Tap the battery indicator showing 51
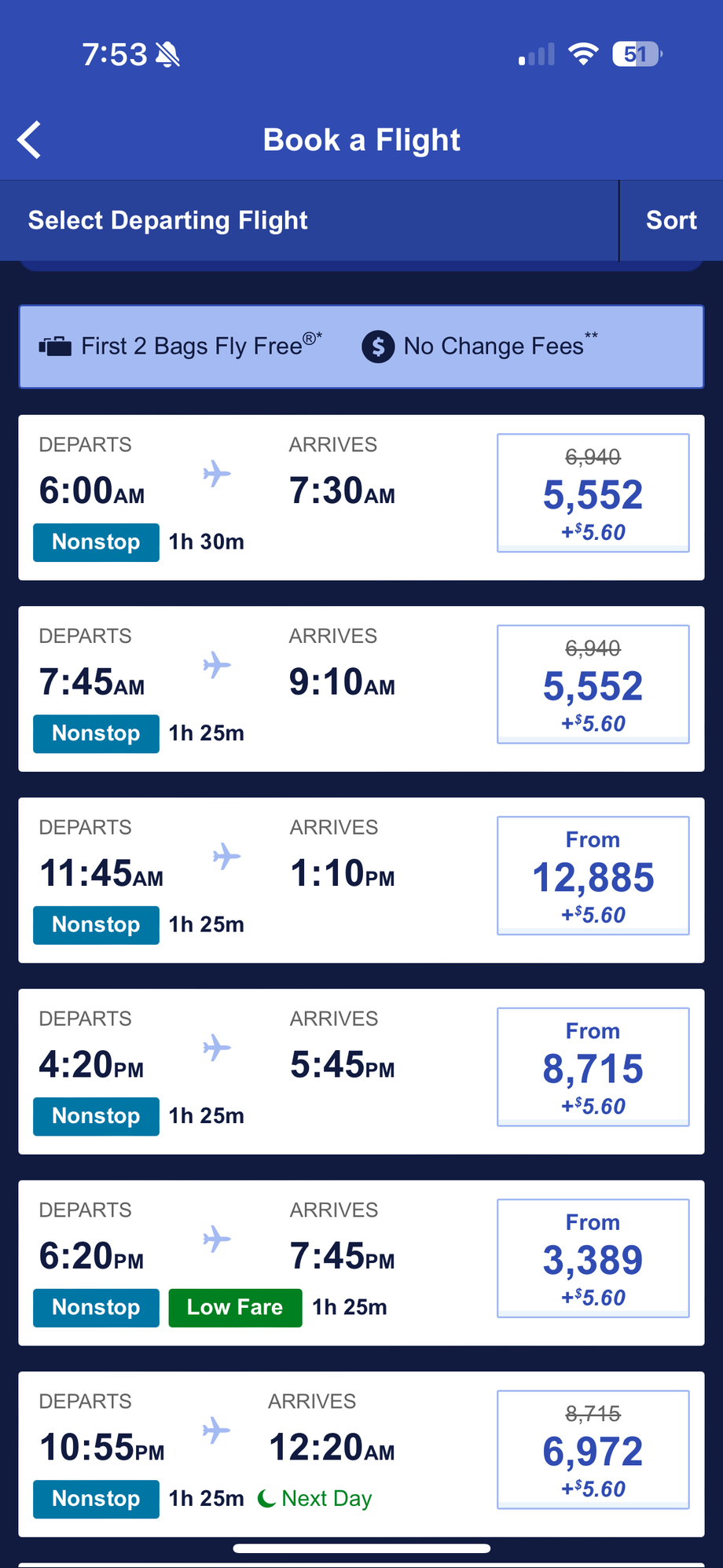The width and height of the screenshot is (723, 1568). (633, 55)
